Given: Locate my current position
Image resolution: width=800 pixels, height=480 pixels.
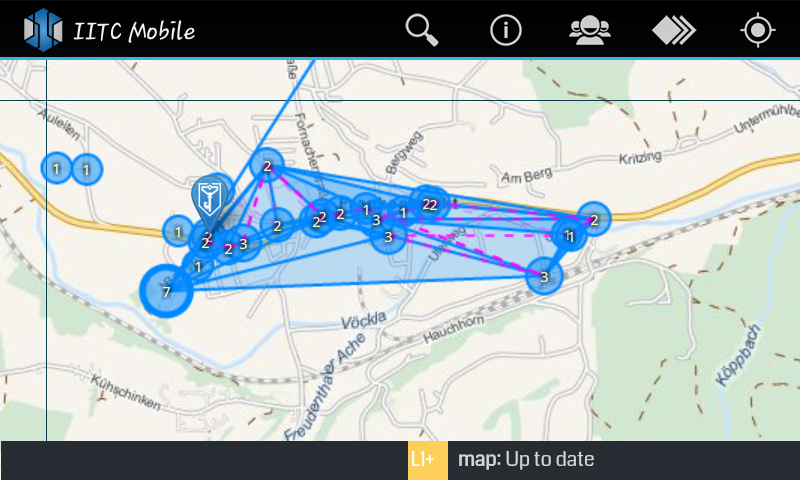Looking at the screenshot, I should click(758, 30).
